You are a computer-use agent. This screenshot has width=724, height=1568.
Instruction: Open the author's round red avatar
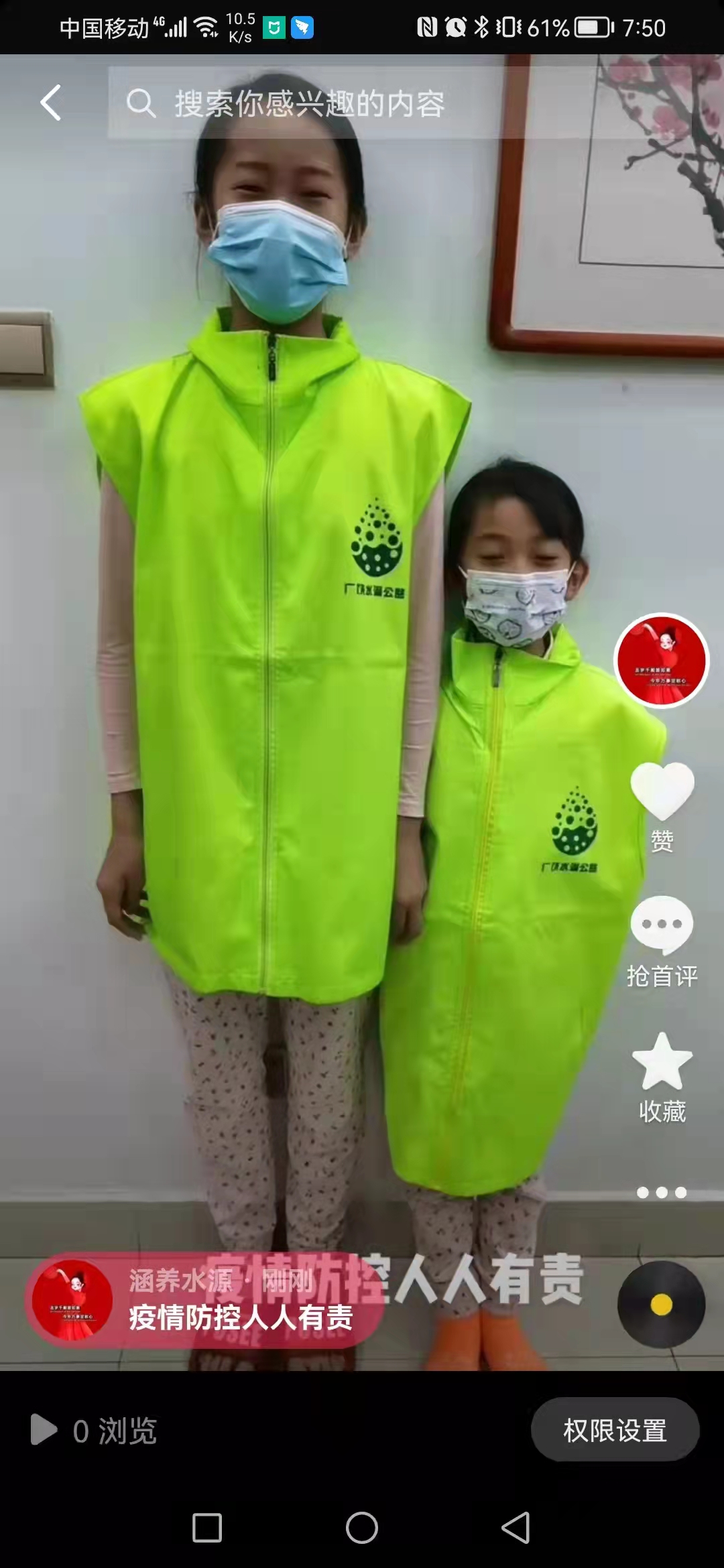coord(662,661)
